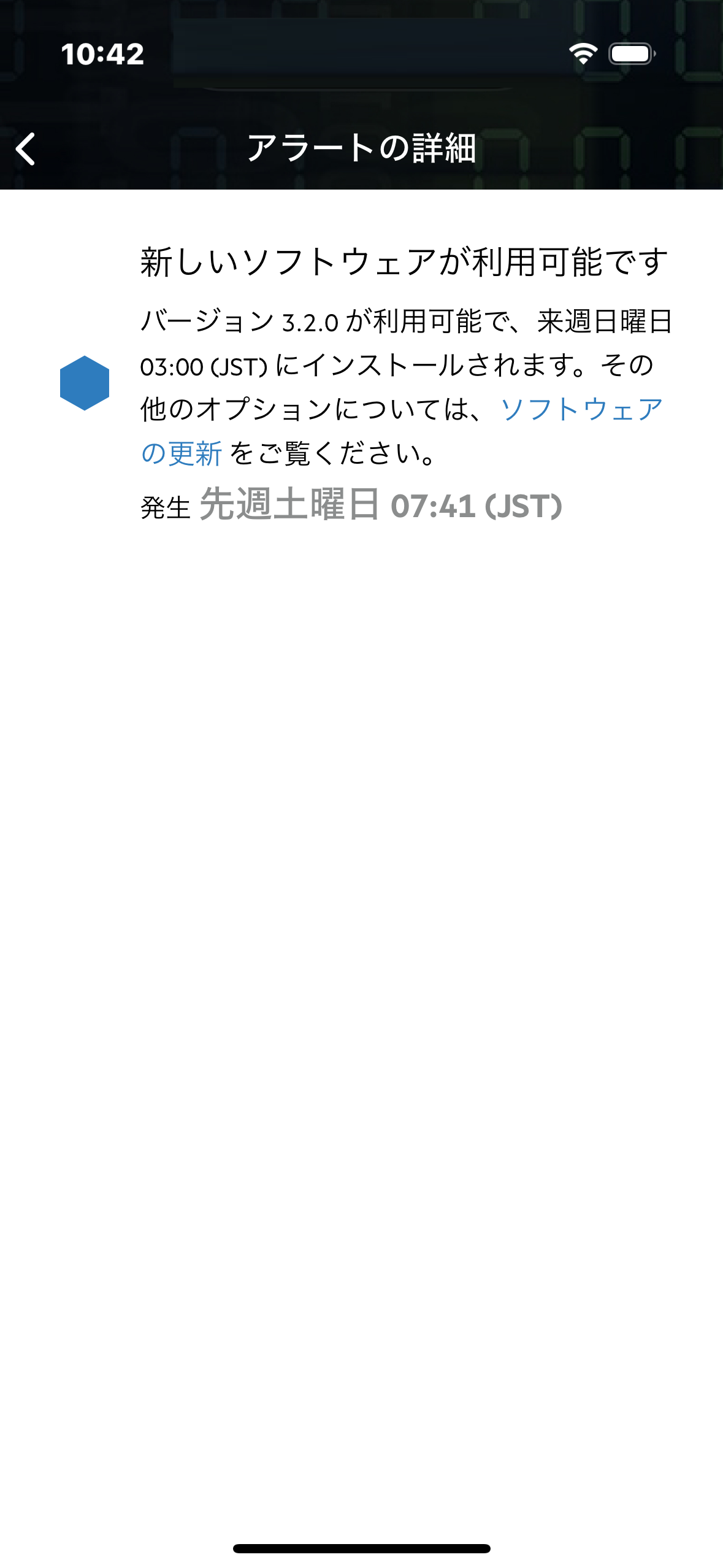This screenshot has width=723, height=1568.
Task: Open the ソフトウェアの更新 link
Action: (x=581, y=410)
